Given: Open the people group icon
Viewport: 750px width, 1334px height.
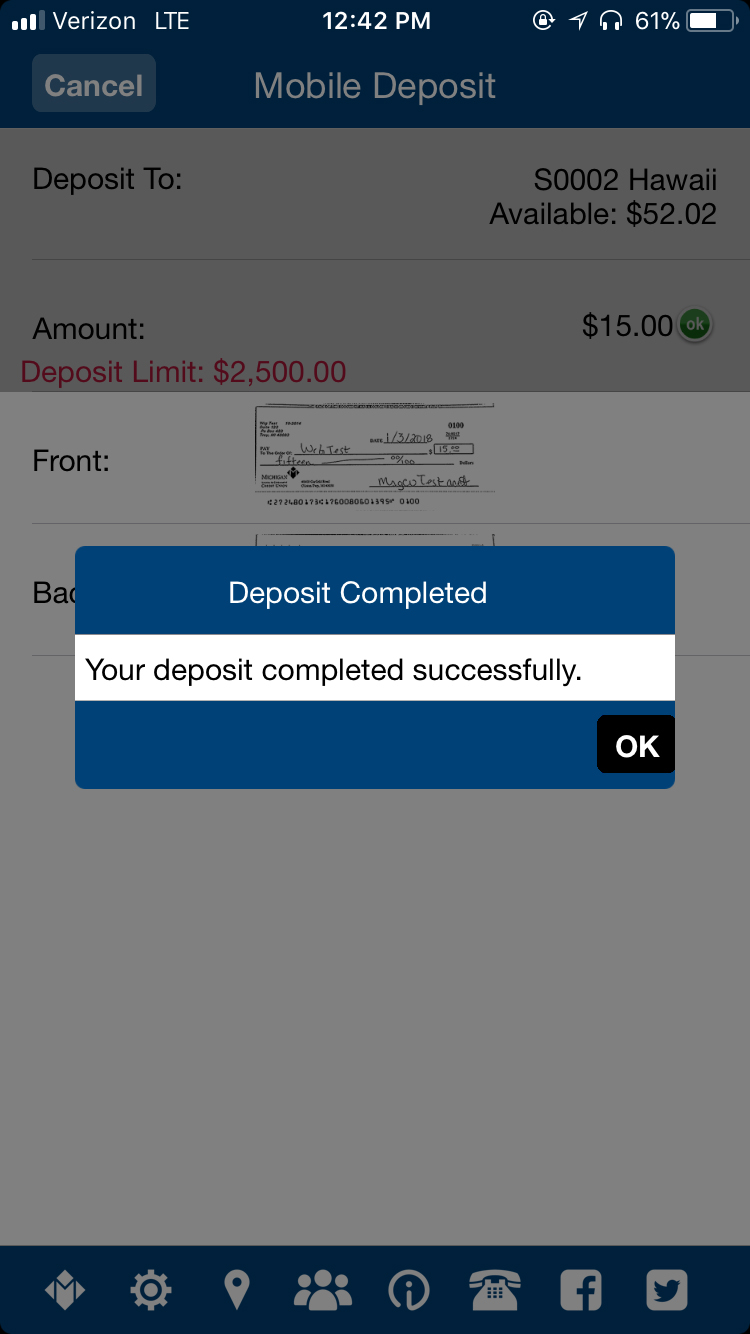Looking at the screenshot, I should [322, 1290].
